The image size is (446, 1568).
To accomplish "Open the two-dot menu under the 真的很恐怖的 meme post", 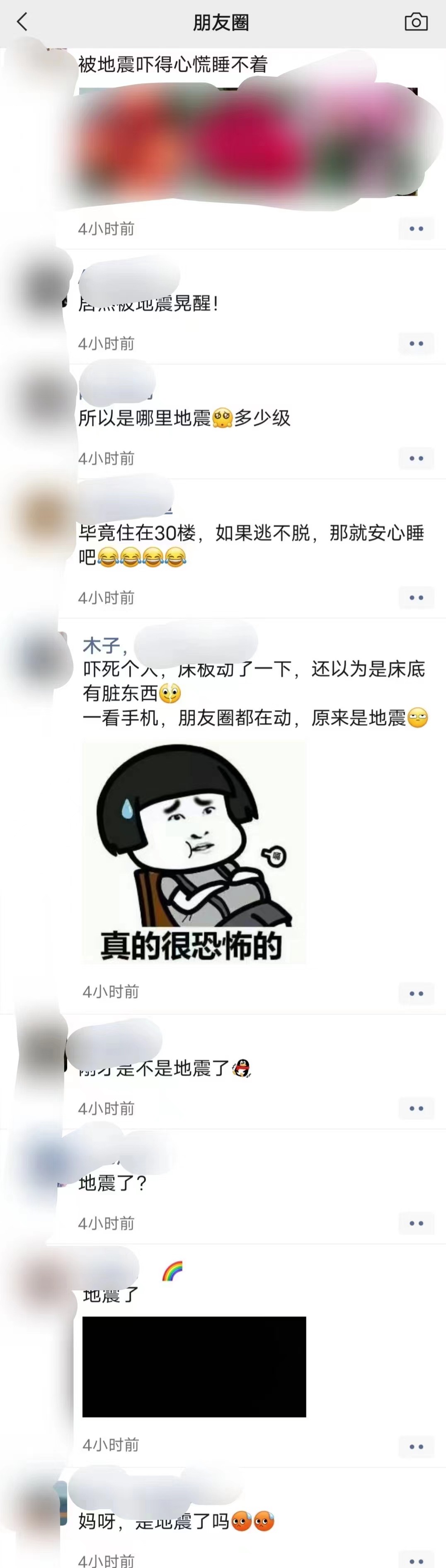I will (x=416, y=994).
